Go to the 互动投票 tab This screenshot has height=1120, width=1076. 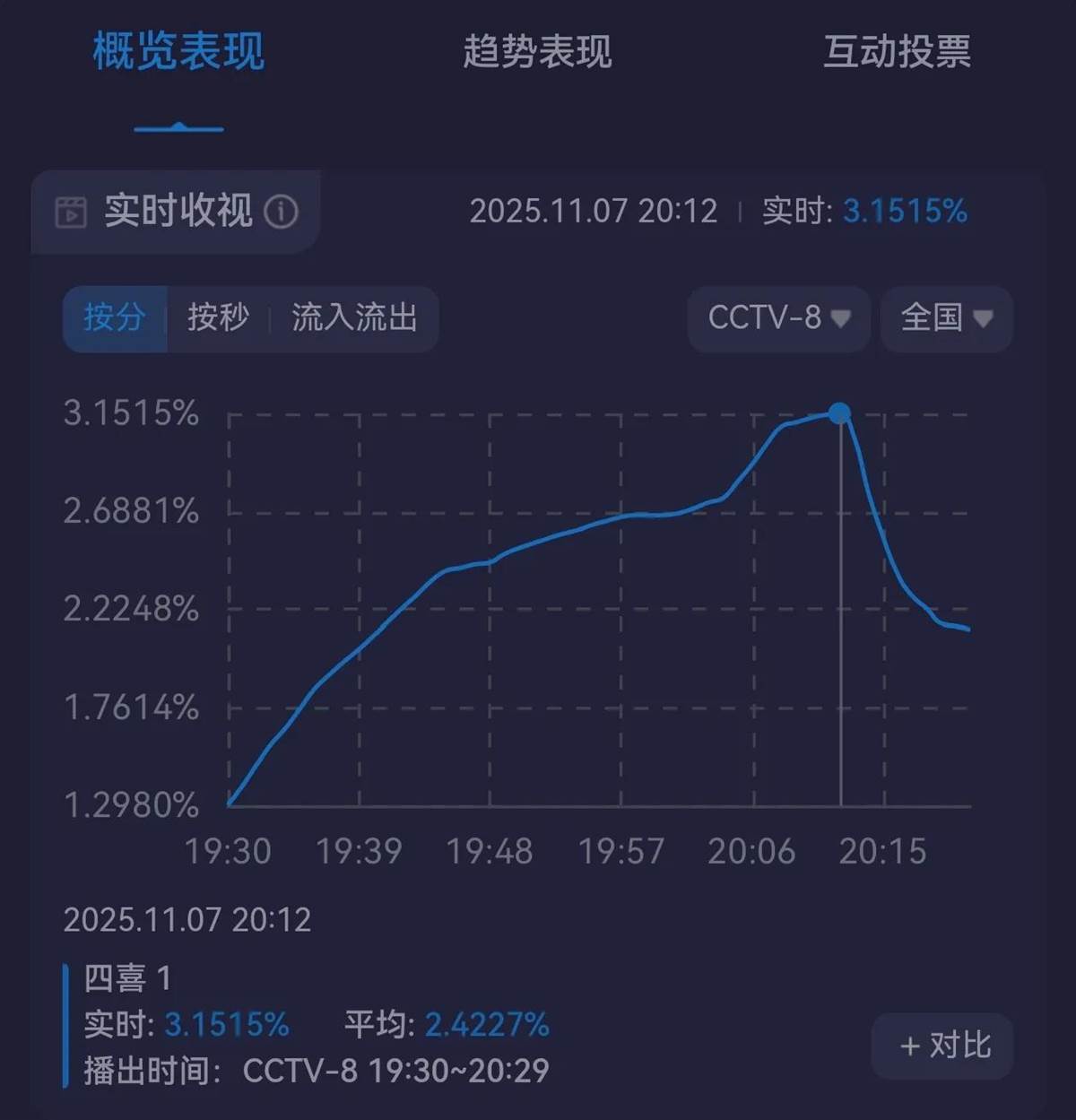[x=897, y=51]
